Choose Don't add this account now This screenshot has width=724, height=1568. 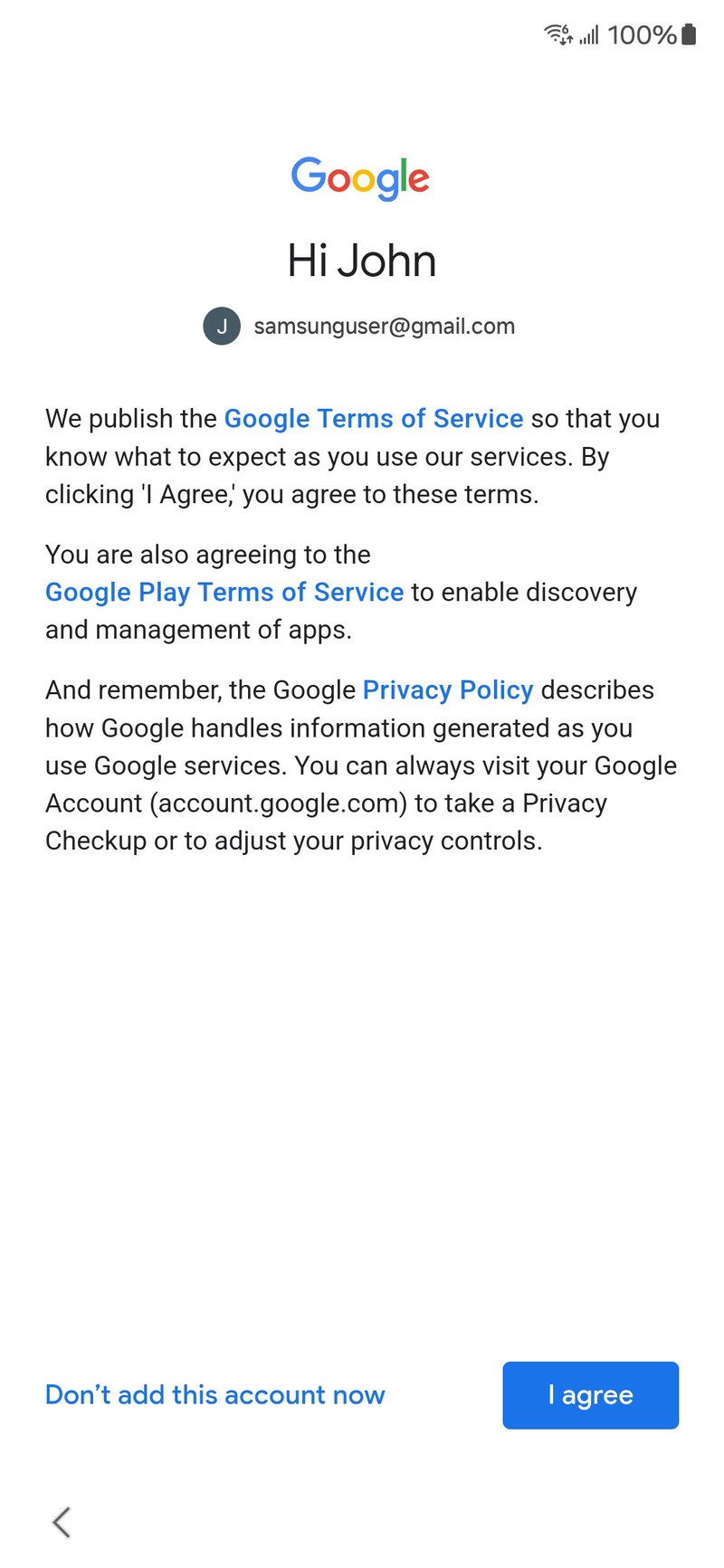pyautogui.click(x=215, y=1394)
